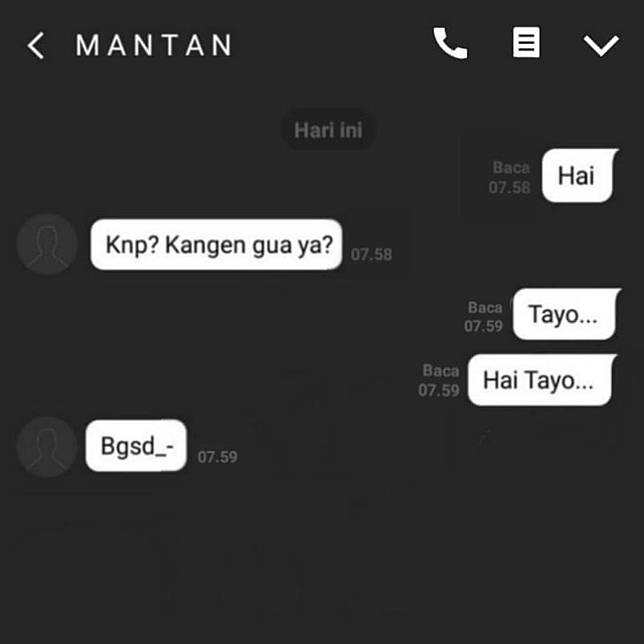Start a voice call with MANTAN
The width and height of the screenshot is (644, 644).
click(450, 43)
